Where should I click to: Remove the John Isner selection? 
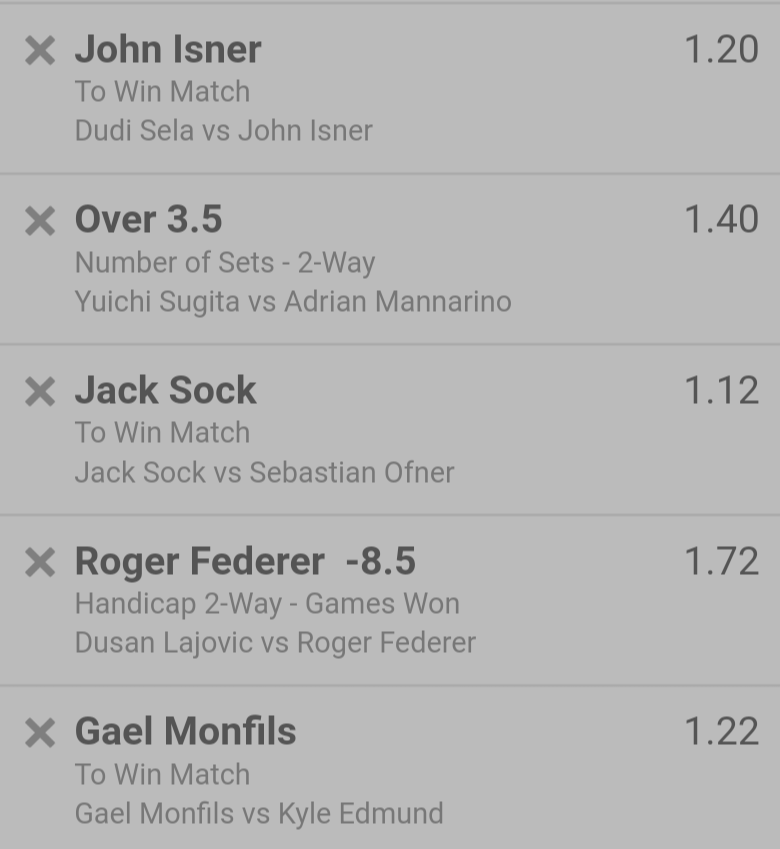coord(40,50)
